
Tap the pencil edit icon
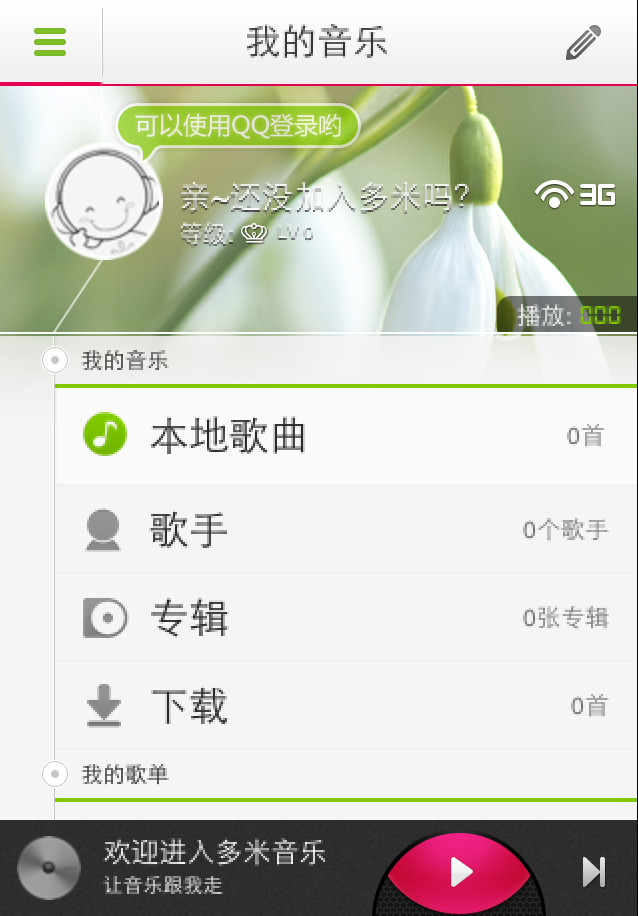click(584, 43)
